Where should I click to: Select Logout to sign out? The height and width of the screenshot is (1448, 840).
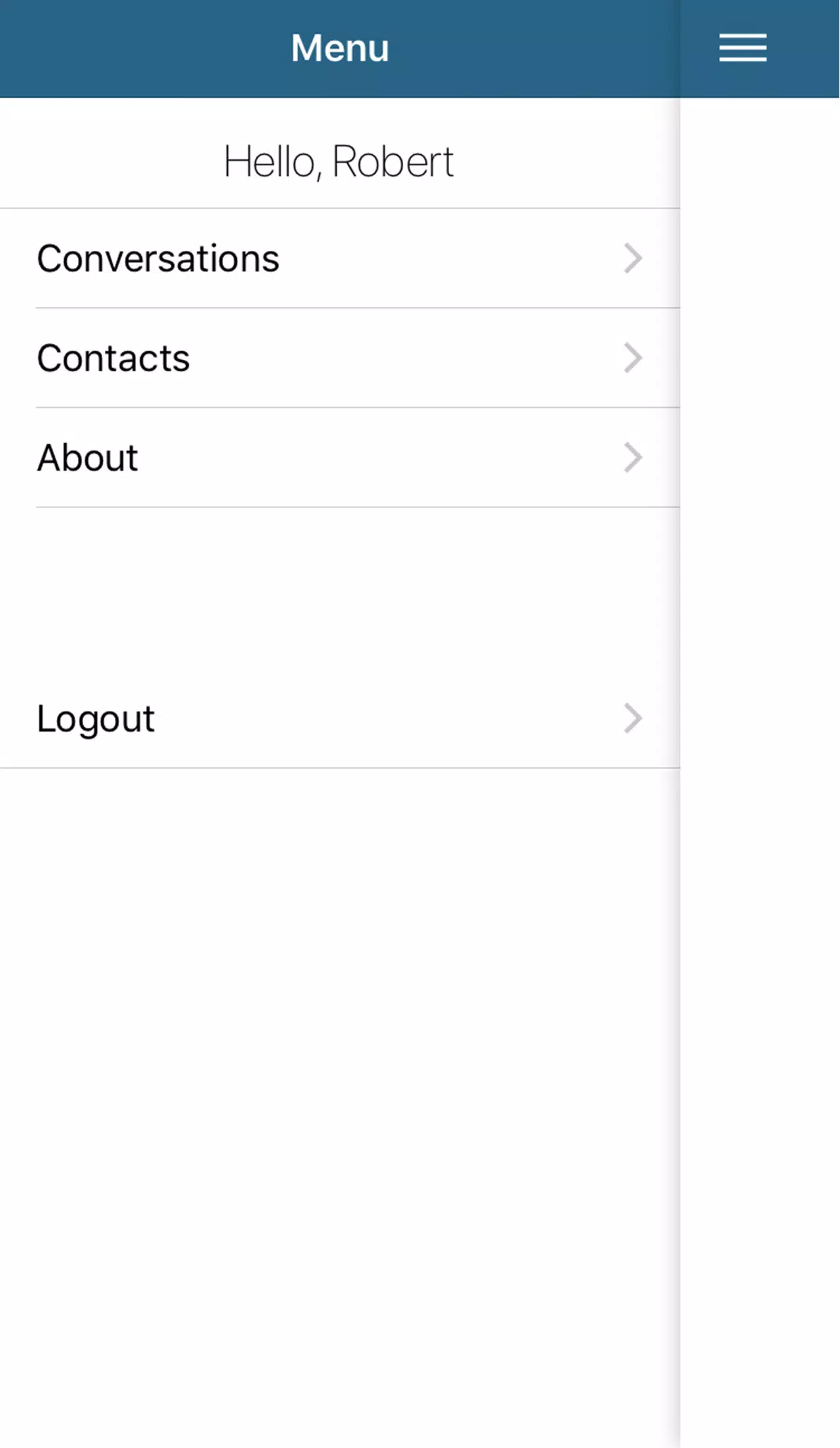click(x=340, y=718)
